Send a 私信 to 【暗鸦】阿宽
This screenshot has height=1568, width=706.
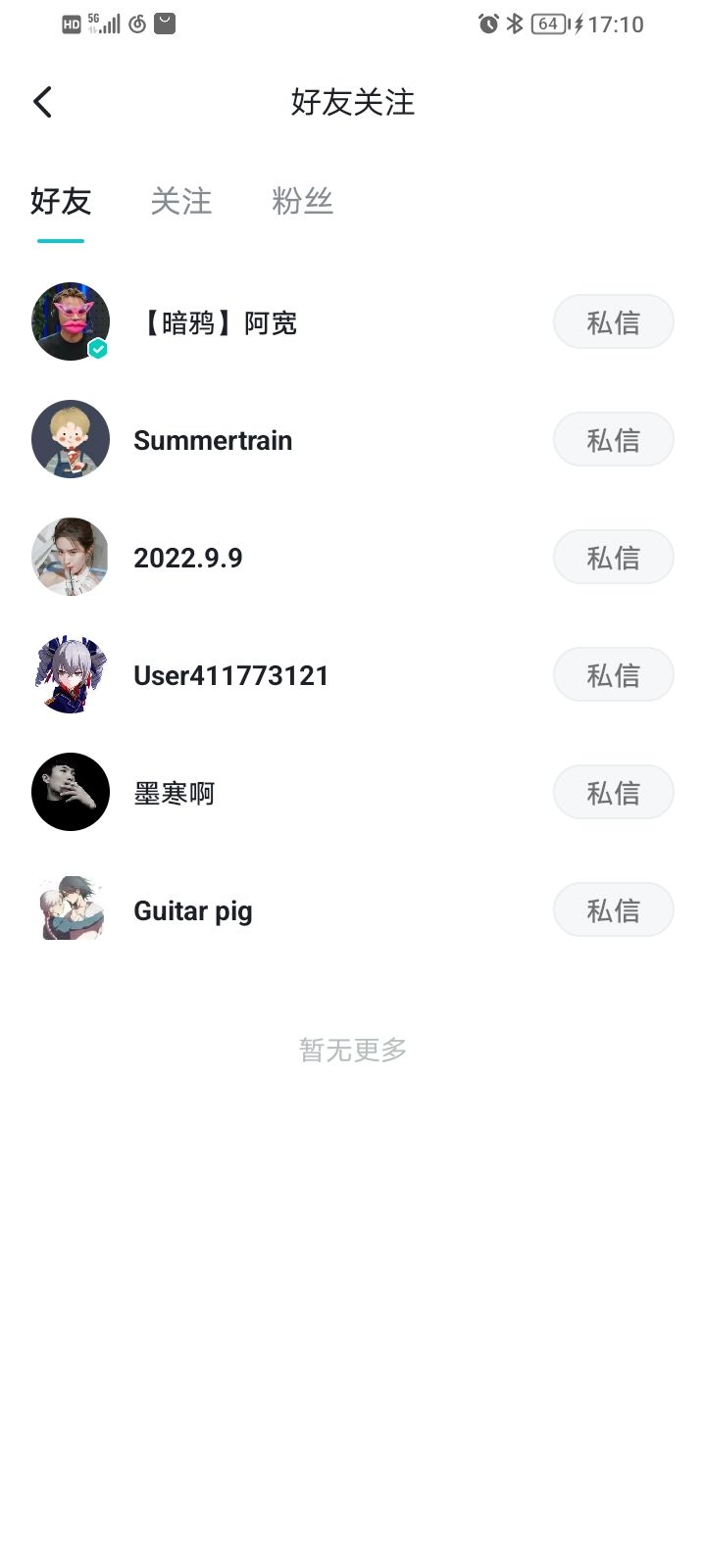coord(614,321)
